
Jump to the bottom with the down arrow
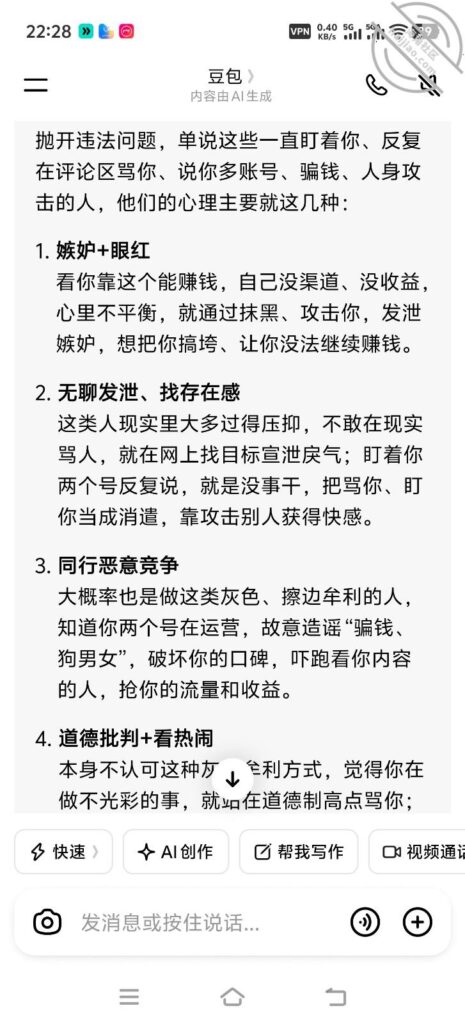(232, 779)
